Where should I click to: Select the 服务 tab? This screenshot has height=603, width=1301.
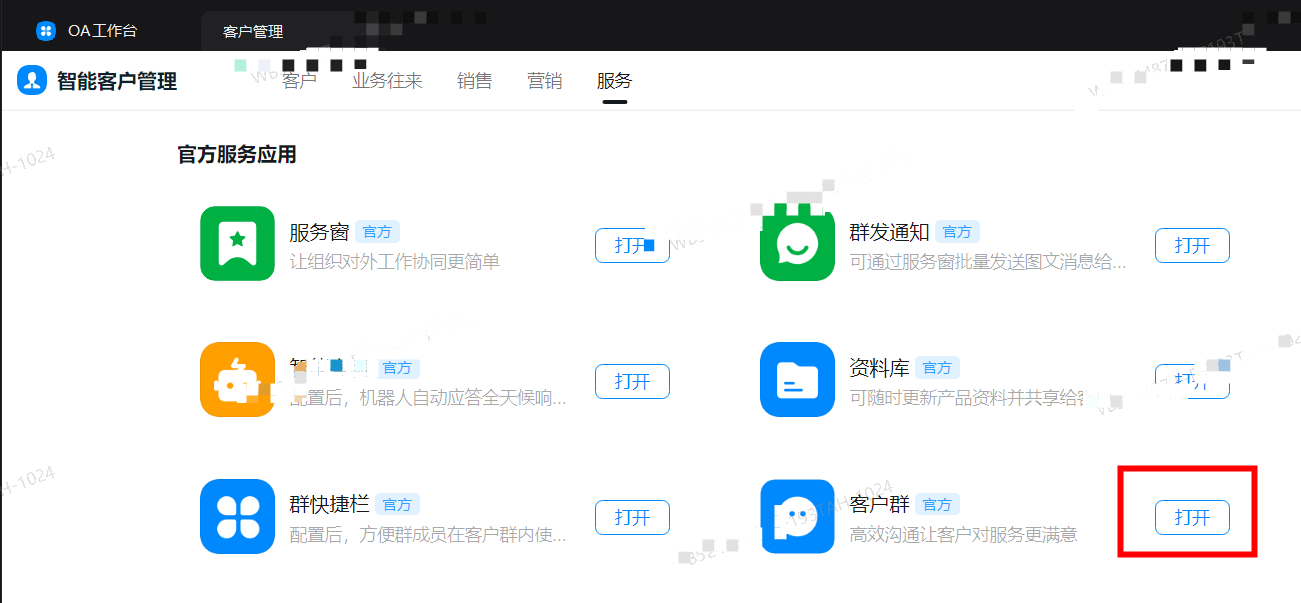pos(614,82)
